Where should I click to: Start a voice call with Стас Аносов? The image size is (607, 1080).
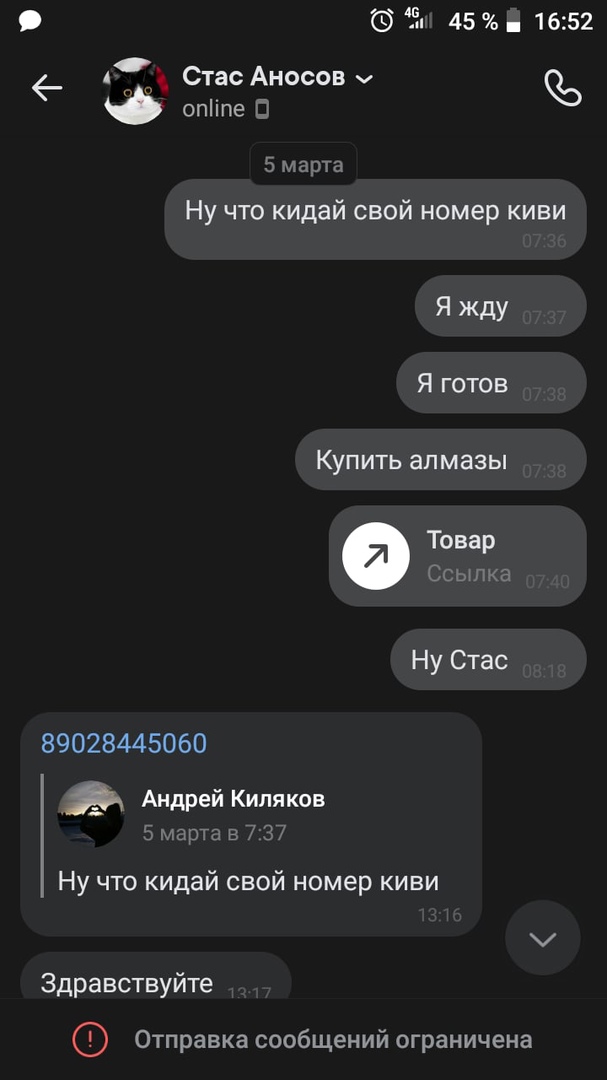coord(562,89)
